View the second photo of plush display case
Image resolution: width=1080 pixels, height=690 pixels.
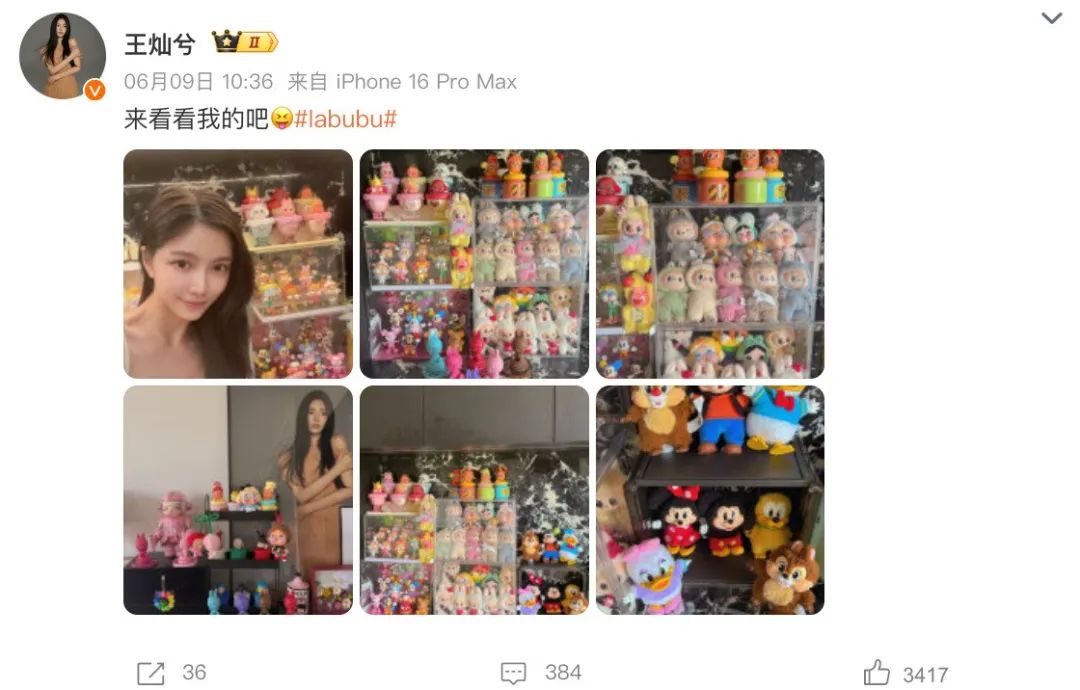(474, 264)
